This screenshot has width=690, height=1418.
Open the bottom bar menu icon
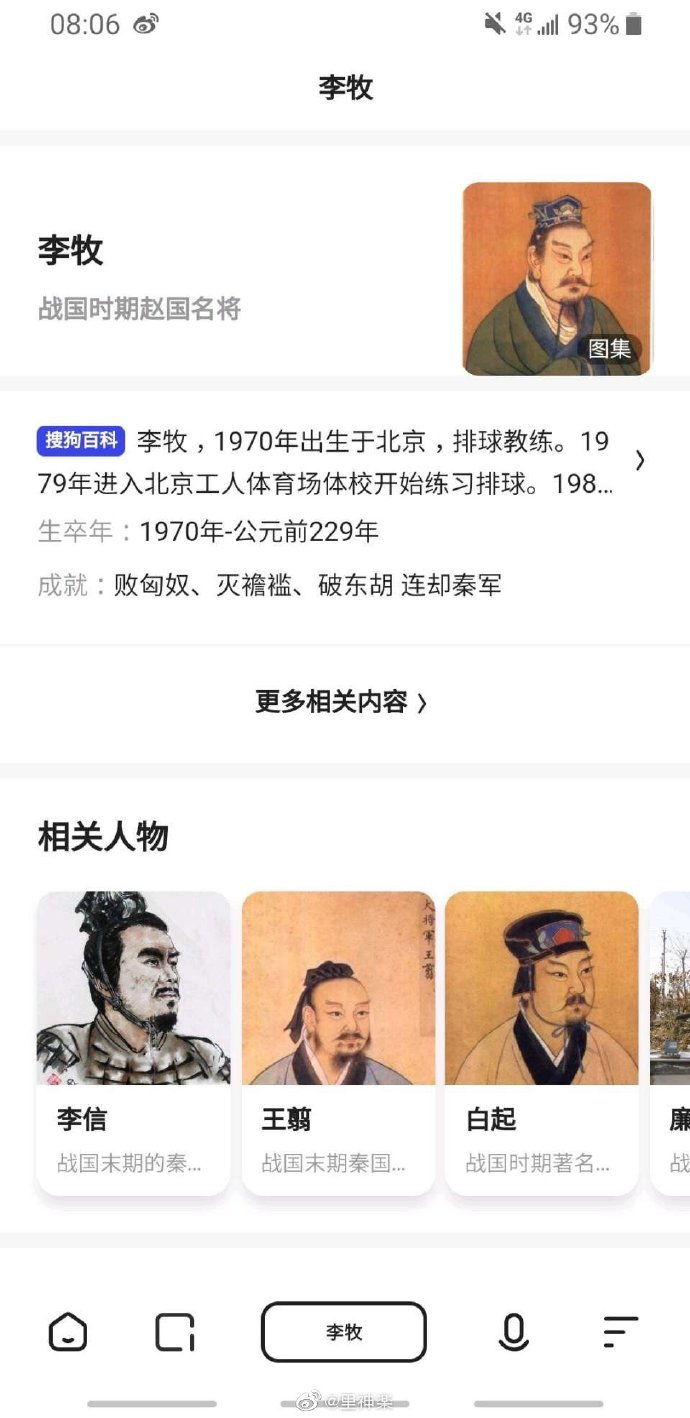click(620, 1332)
